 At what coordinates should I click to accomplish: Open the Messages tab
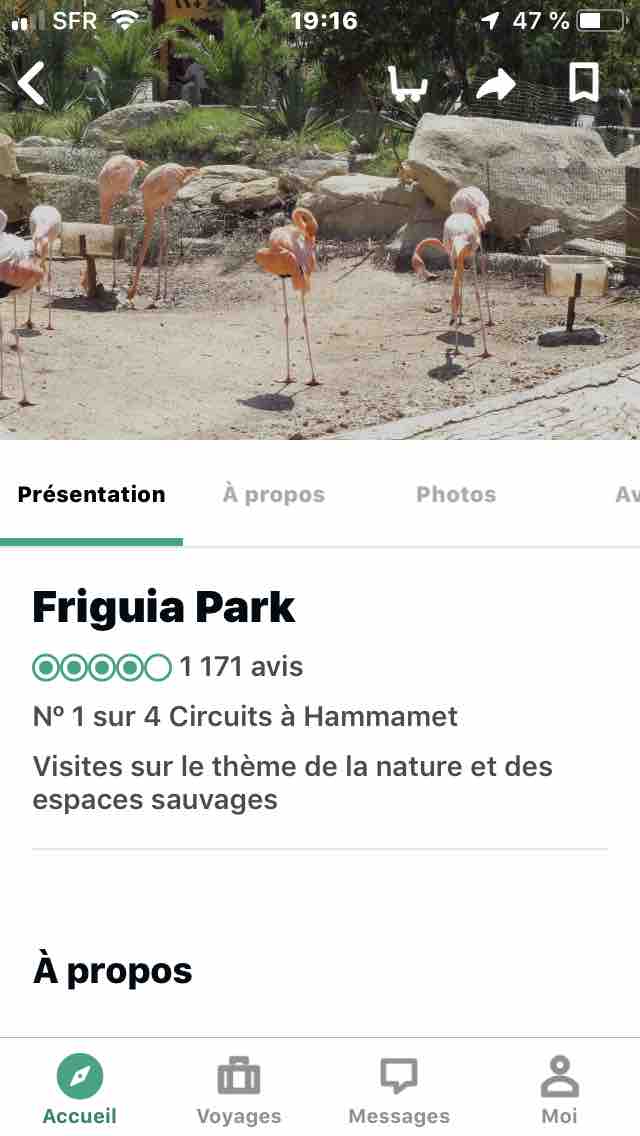point(399,1090)
